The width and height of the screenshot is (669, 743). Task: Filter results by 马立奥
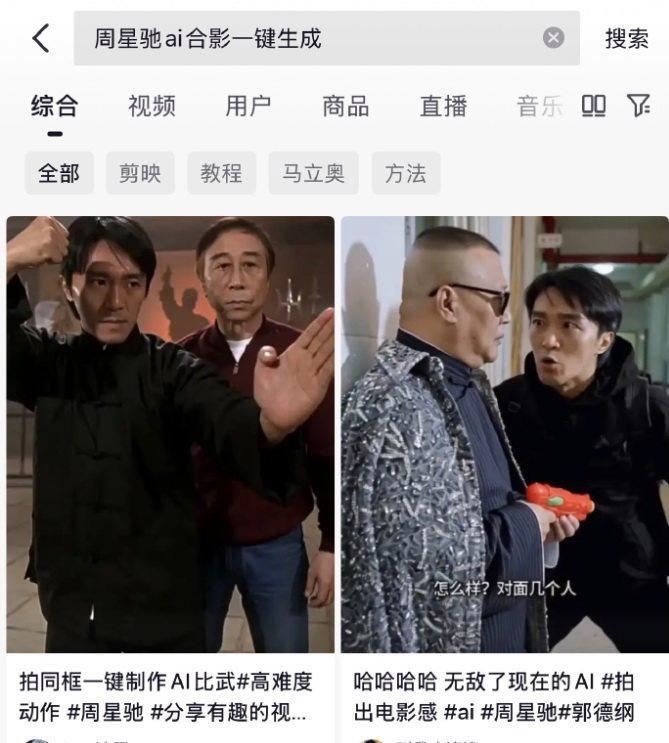click(313, 173)
